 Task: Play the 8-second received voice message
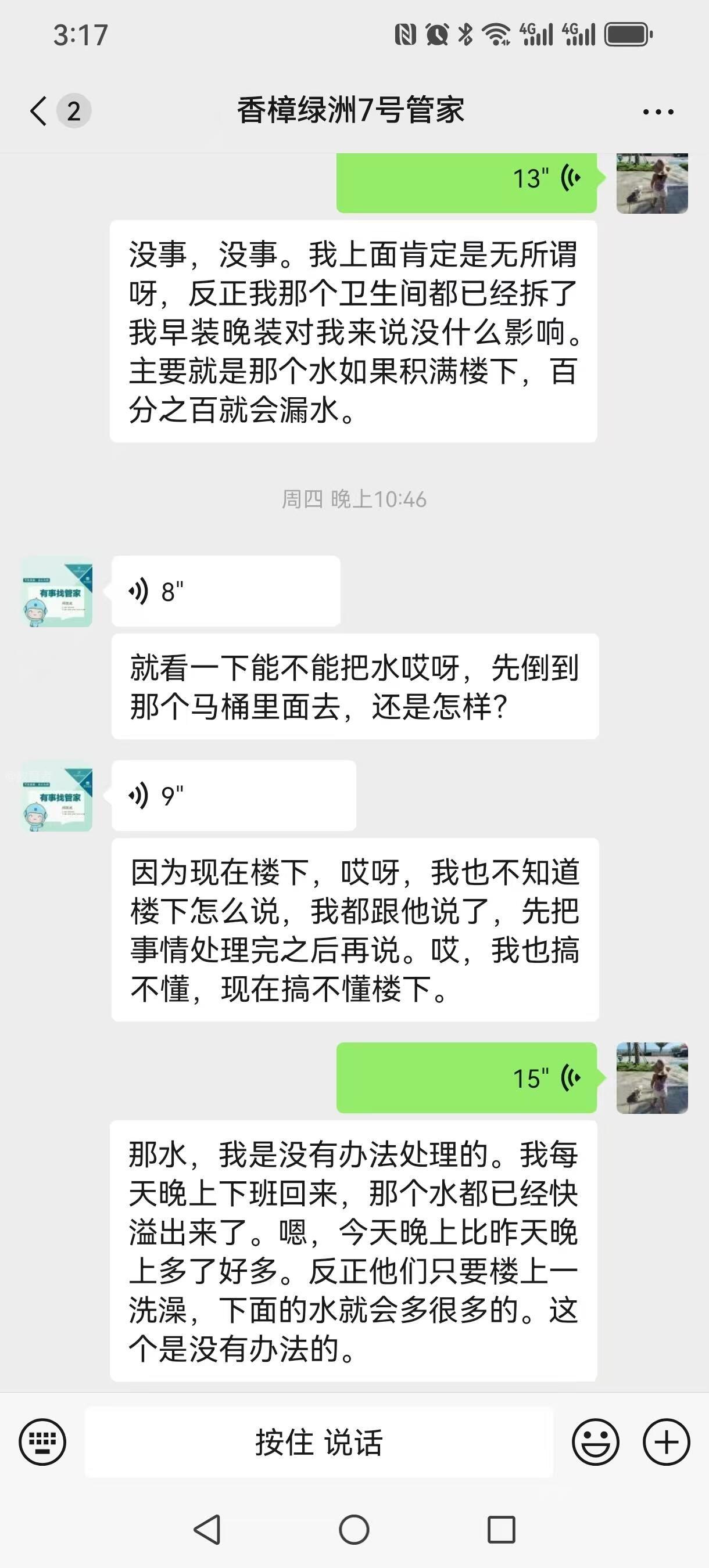pyautogui.click(x=225, y=591)
